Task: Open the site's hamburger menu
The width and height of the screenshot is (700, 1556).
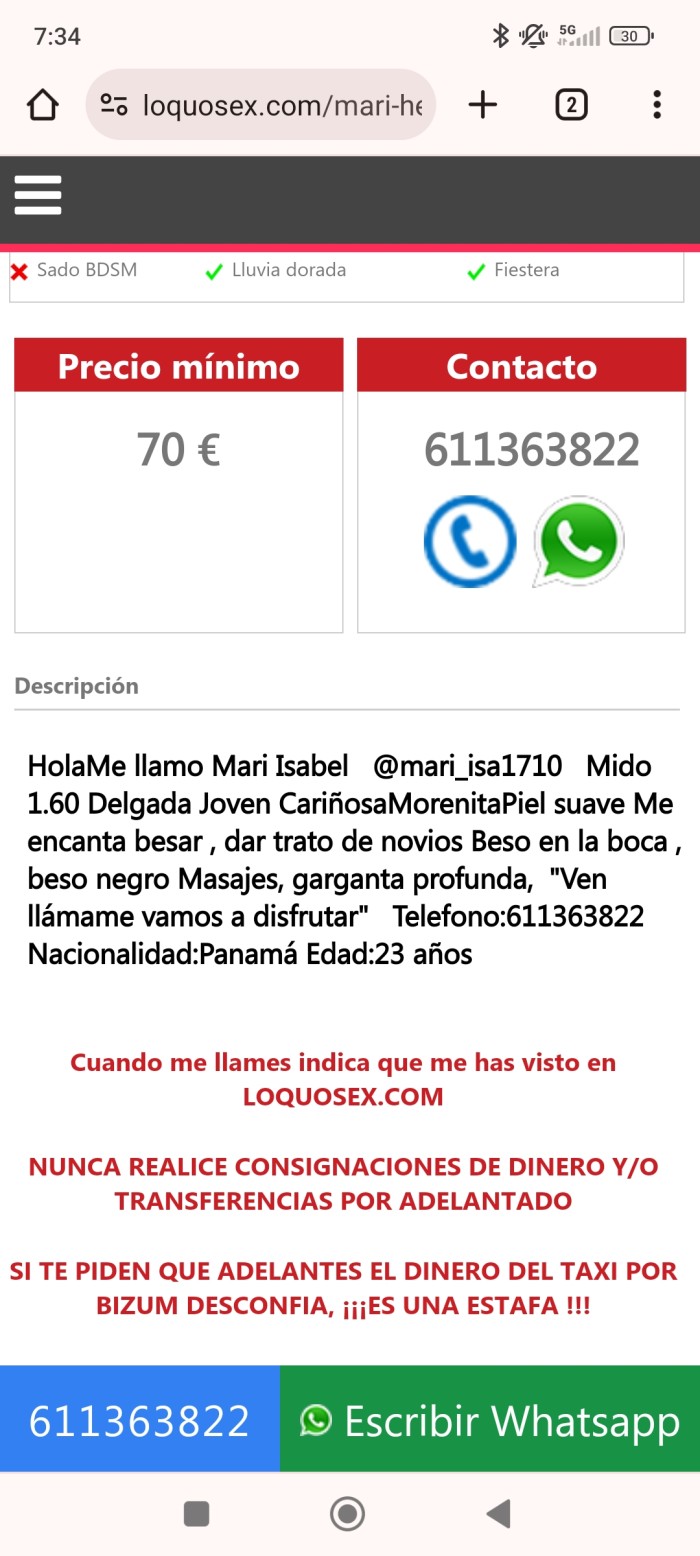Action: (x=38, y=196)
